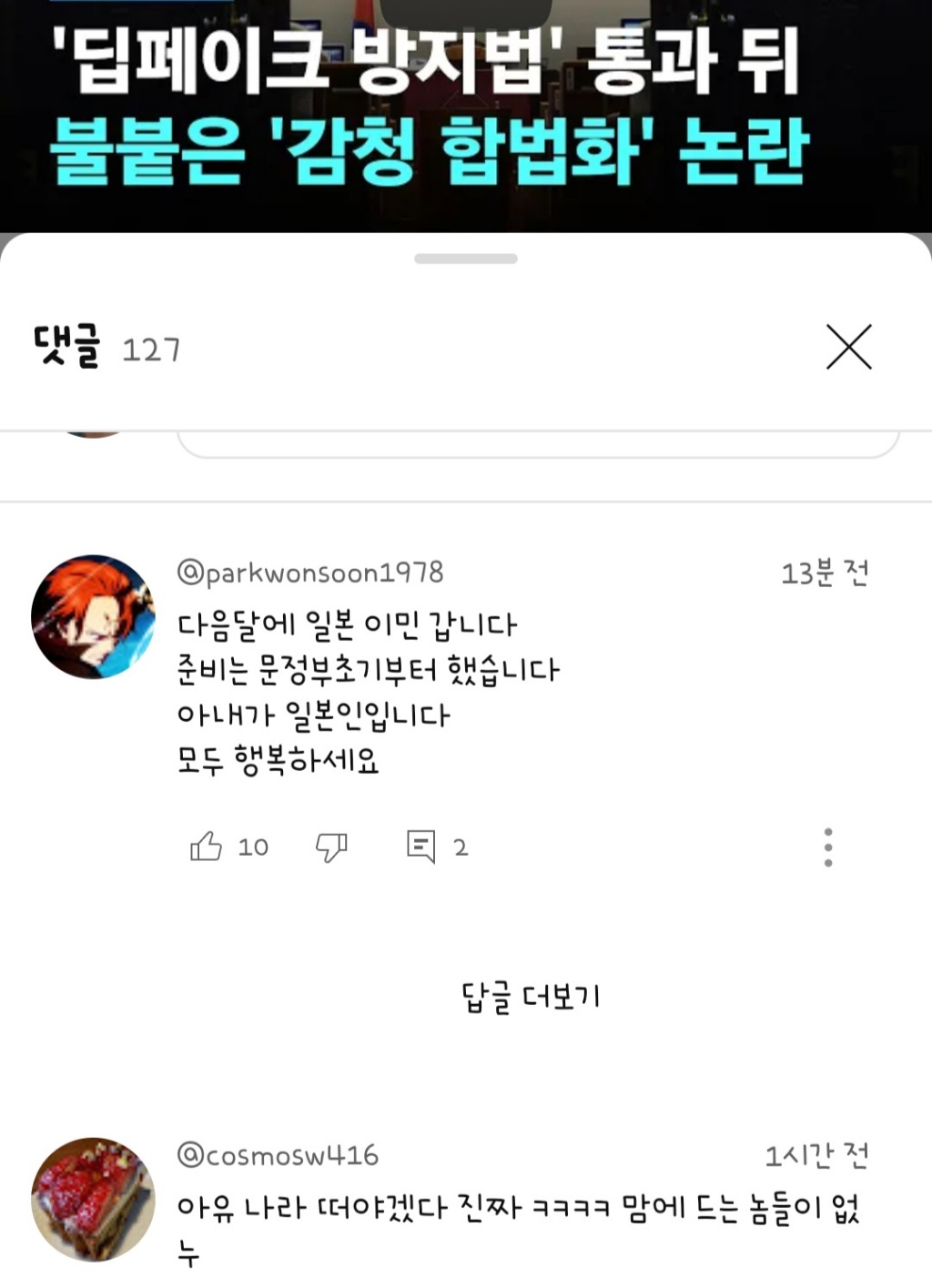This screenshot has height=1288, width=932.
Task: Open replies on parkwonsoon1978's comment
Action: point(421,847)
